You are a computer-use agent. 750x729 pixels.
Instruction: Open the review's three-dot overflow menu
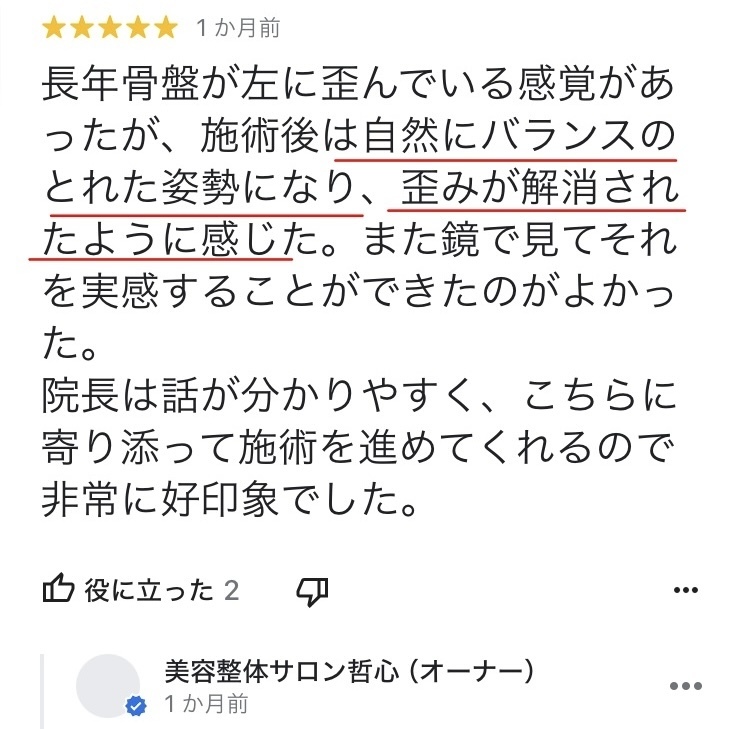685,590
